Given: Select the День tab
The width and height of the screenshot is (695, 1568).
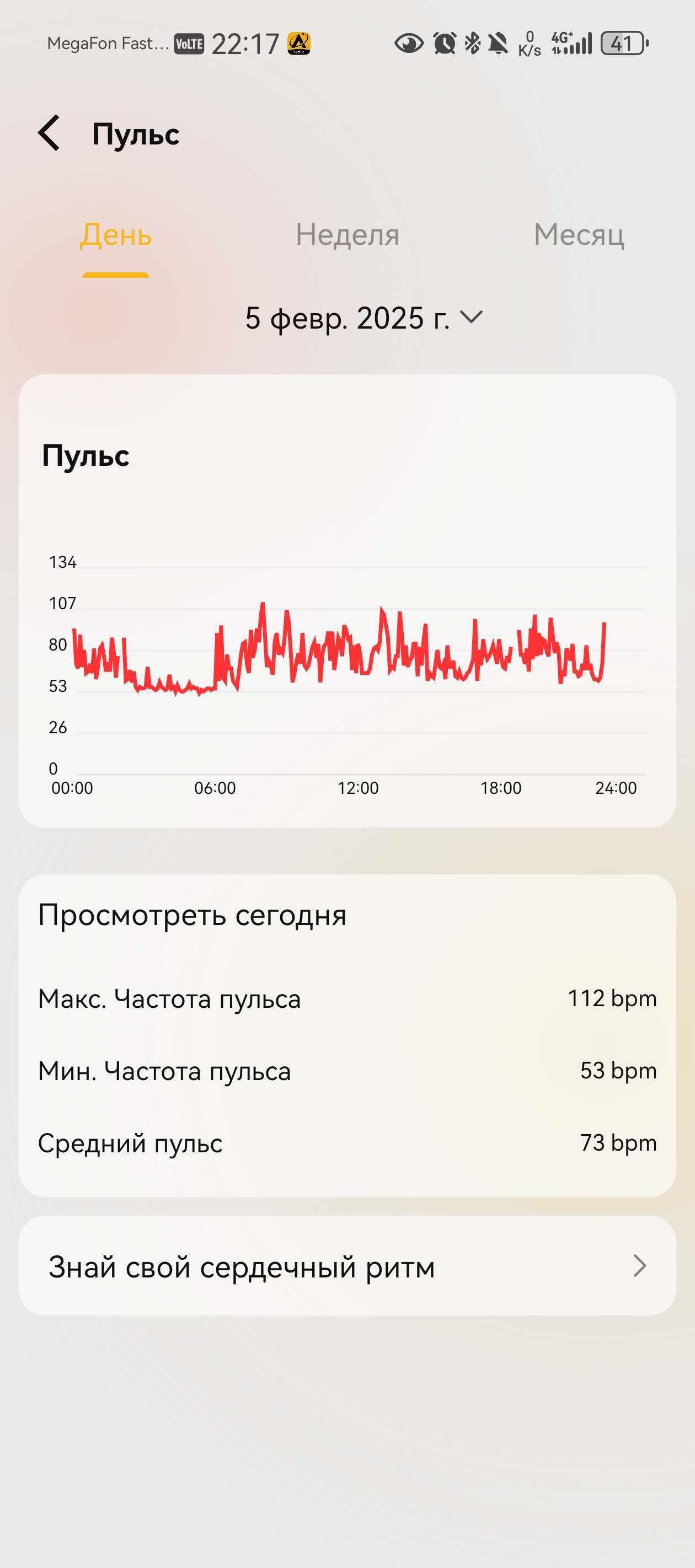Looking at the screenshot, I should click(x=116, y=235).
